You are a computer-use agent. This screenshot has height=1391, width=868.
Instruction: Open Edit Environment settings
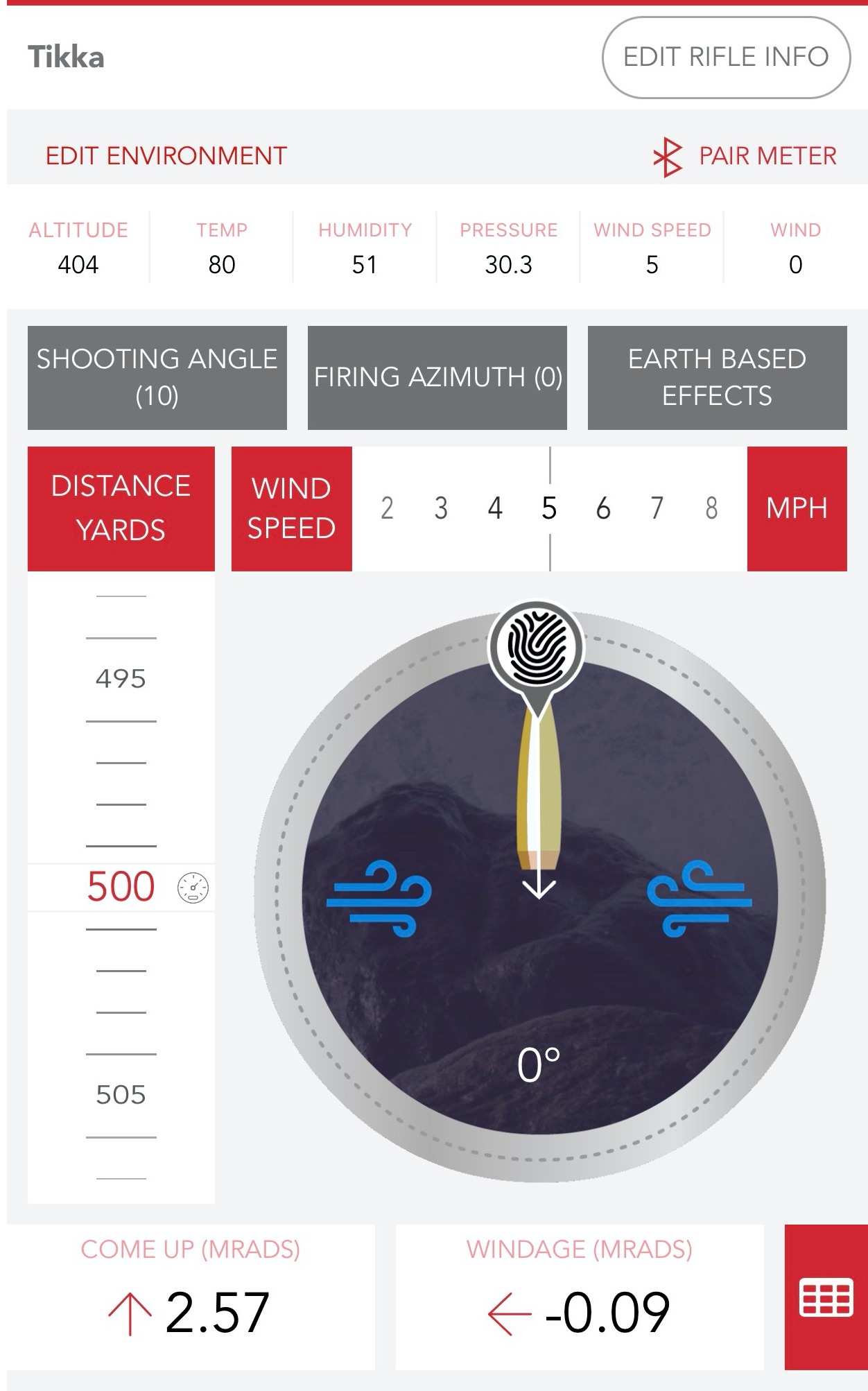(x=166, y=155)
